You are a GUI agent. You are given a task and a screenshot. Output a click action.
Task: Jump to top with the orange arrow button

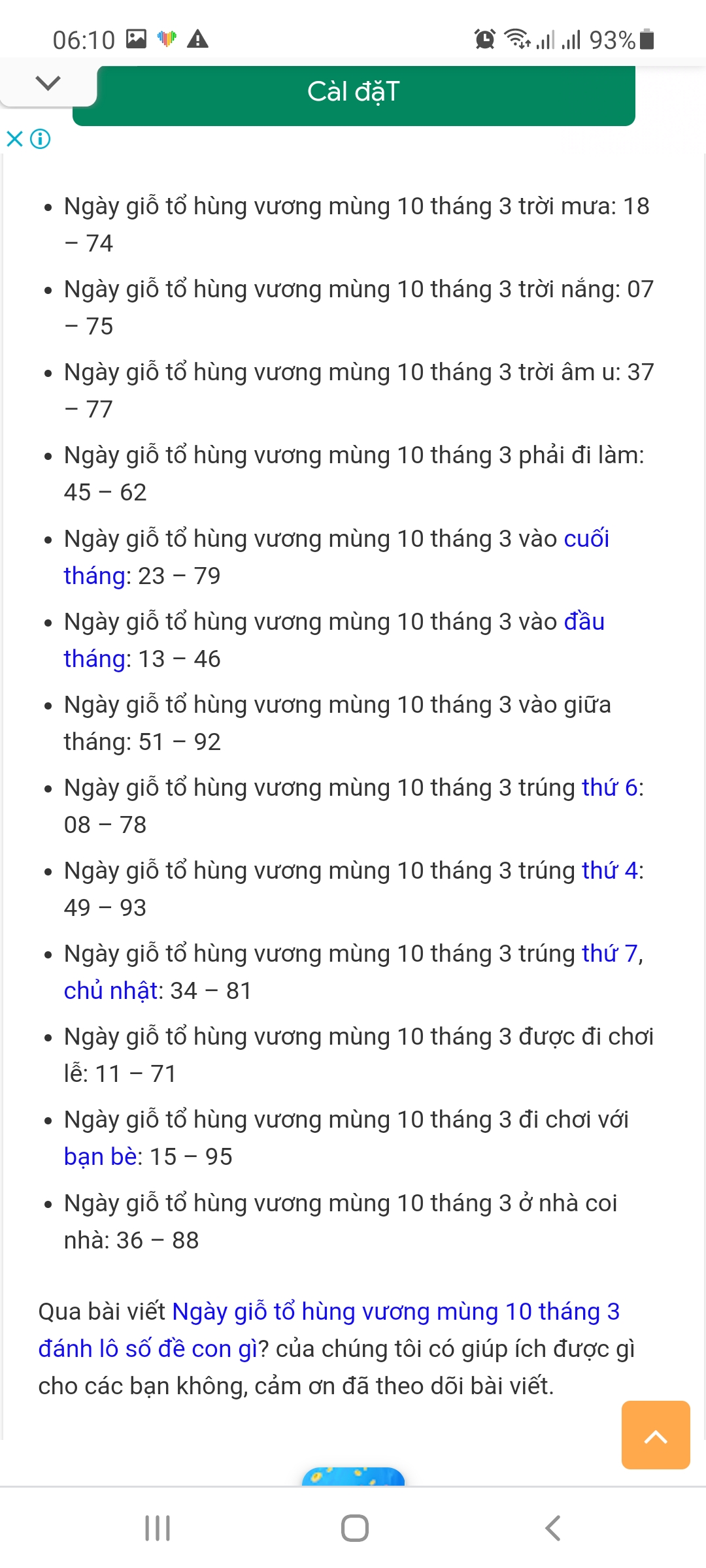pyautogui.click(x=656, y=1435)
